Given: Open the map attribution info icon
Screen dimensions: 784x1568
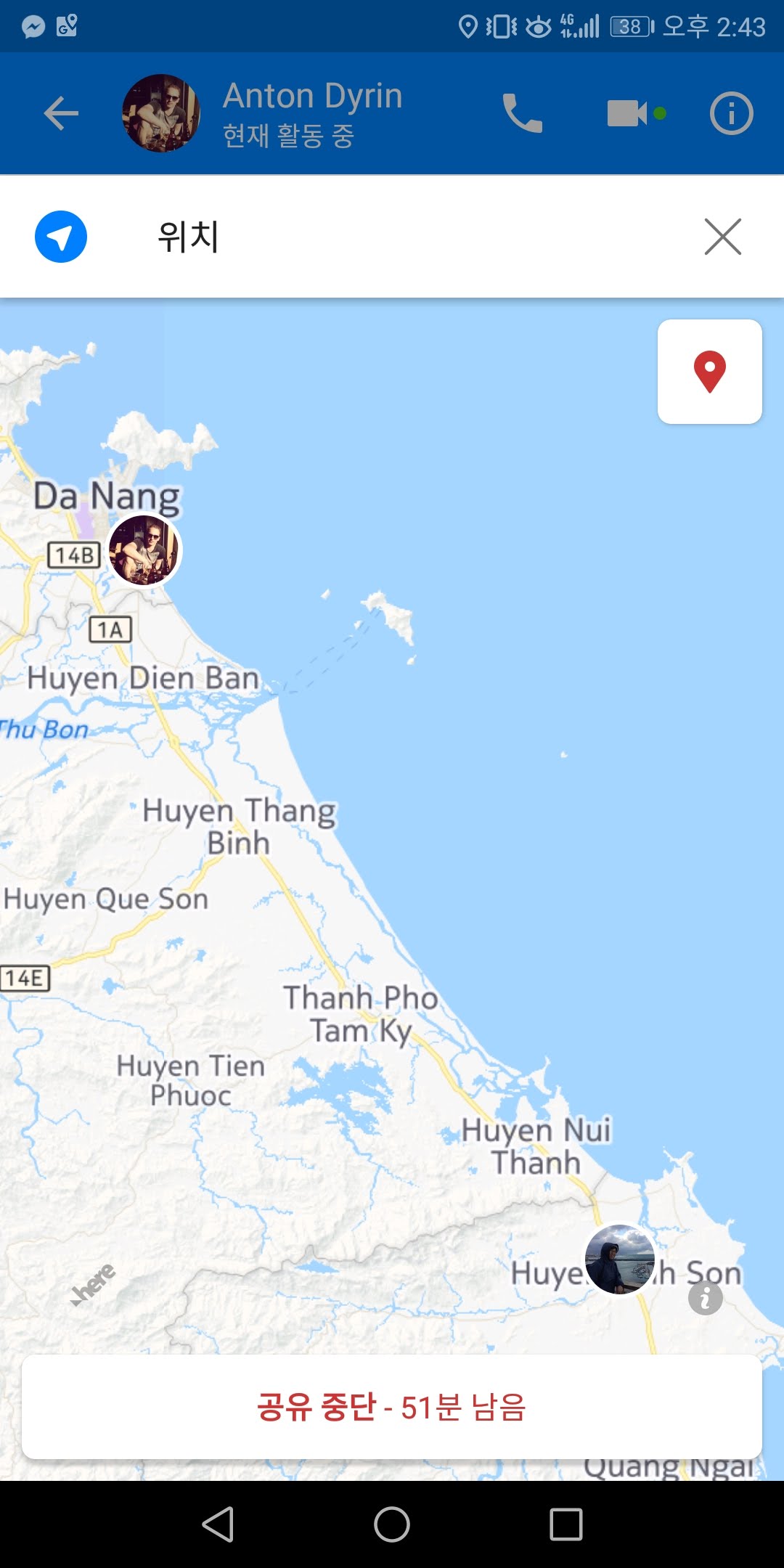Looking at the screenshot, I should (x=705, y=1298).
